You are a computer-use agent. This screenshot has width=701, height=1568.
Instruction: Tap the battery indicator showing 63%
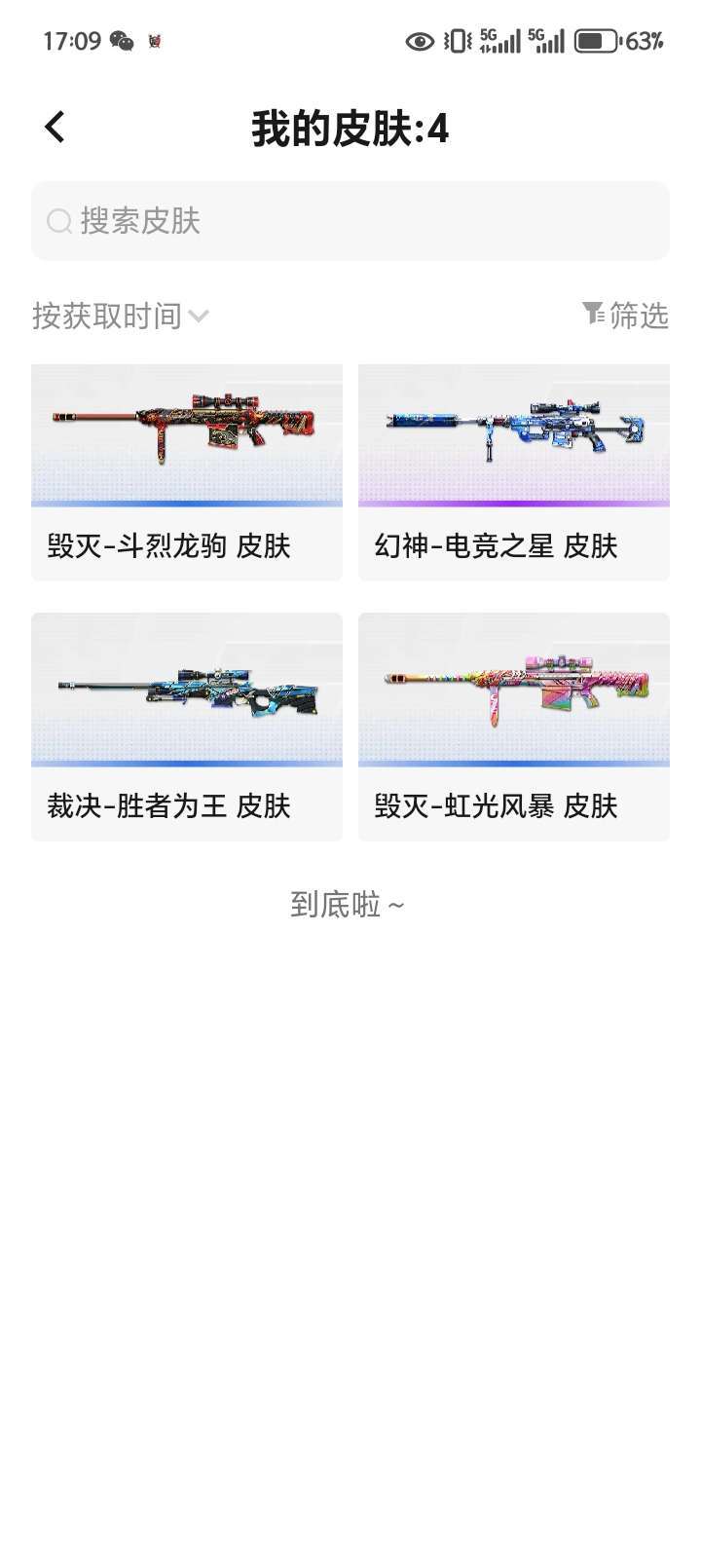[x=595, y=41]
